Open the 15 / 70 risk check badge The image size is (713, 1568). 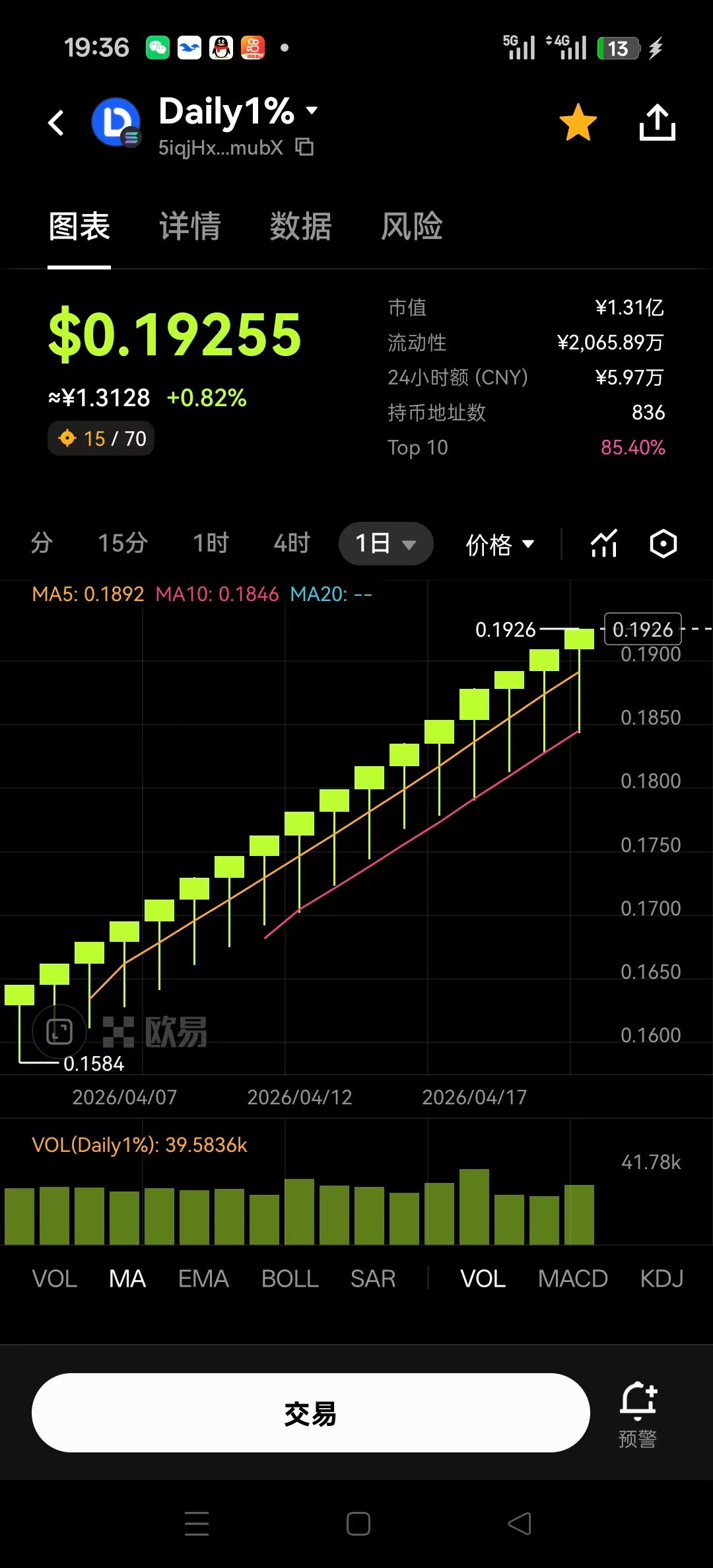(101, 439)
